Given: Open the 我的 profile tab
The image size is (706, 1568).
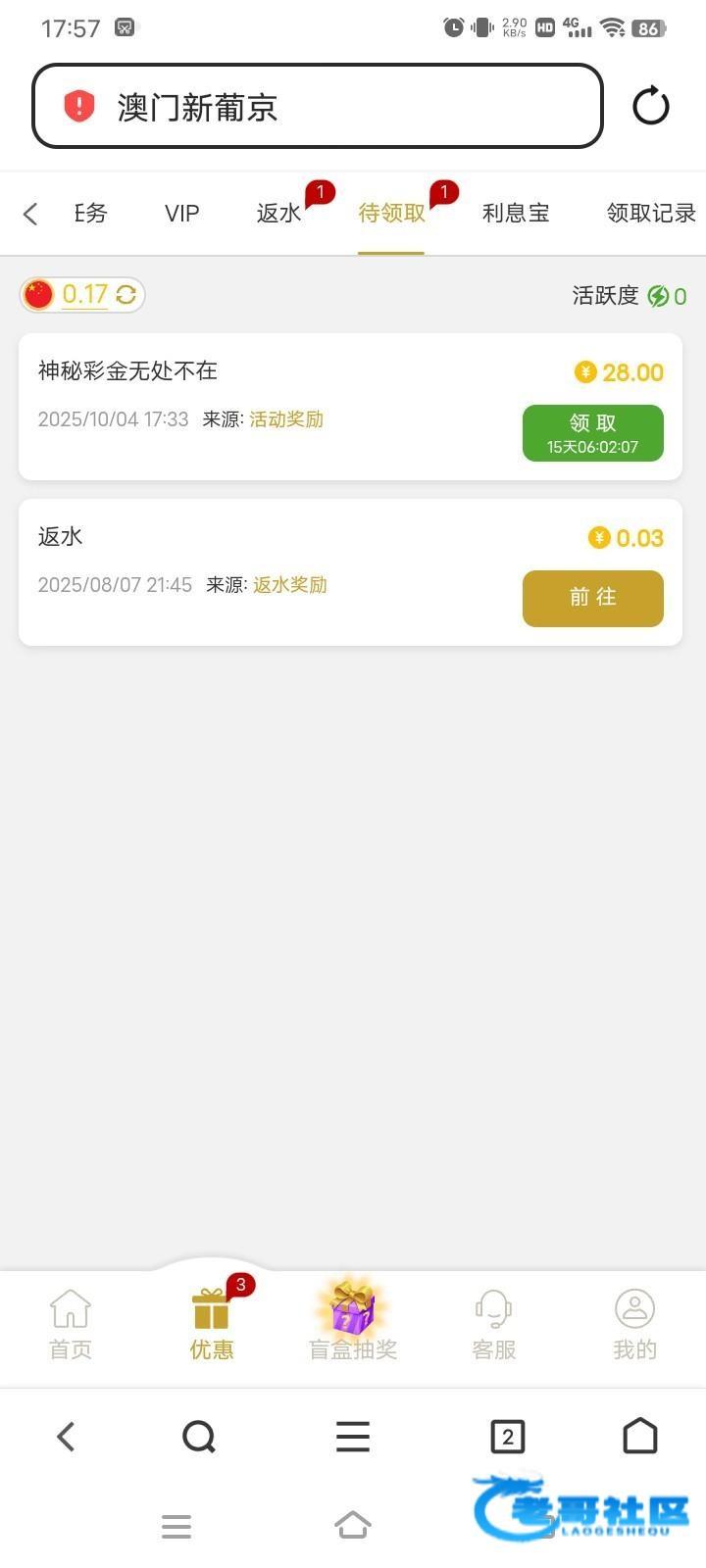Looking at the screenshot, I should (634, 1324).
